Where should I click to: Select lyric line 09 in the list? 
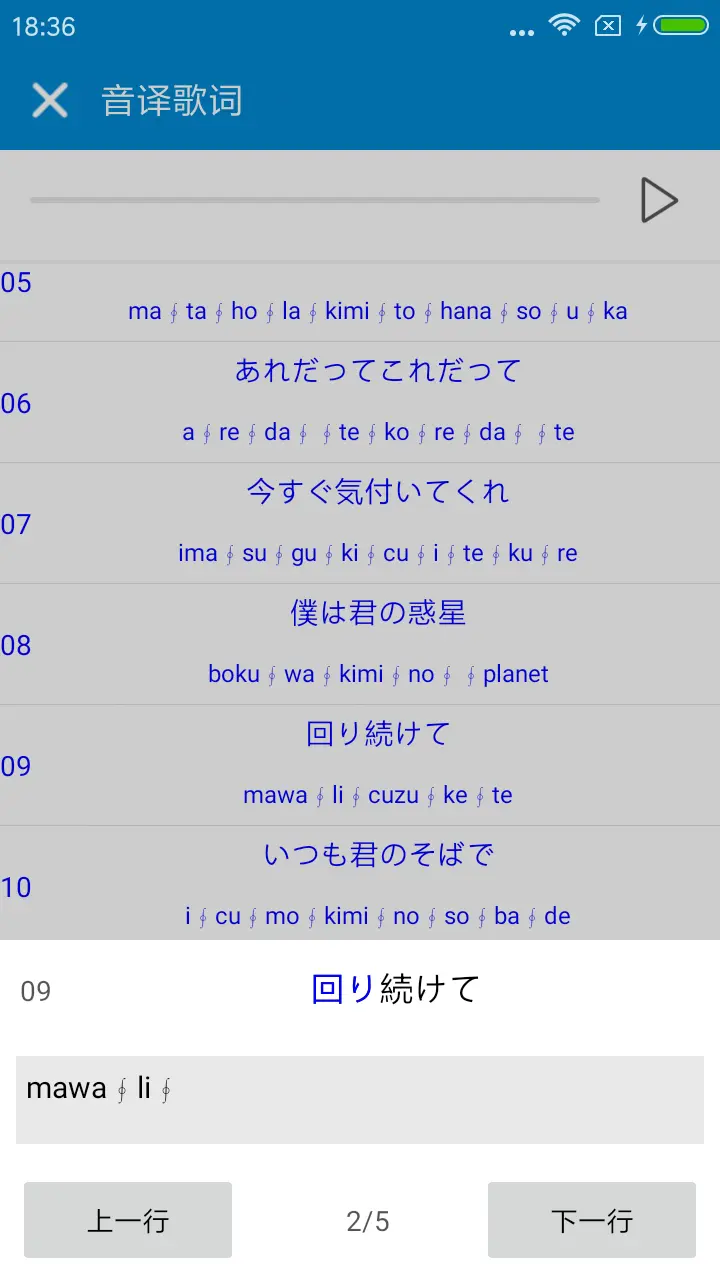pyautogui.click(x=360, y=765)
